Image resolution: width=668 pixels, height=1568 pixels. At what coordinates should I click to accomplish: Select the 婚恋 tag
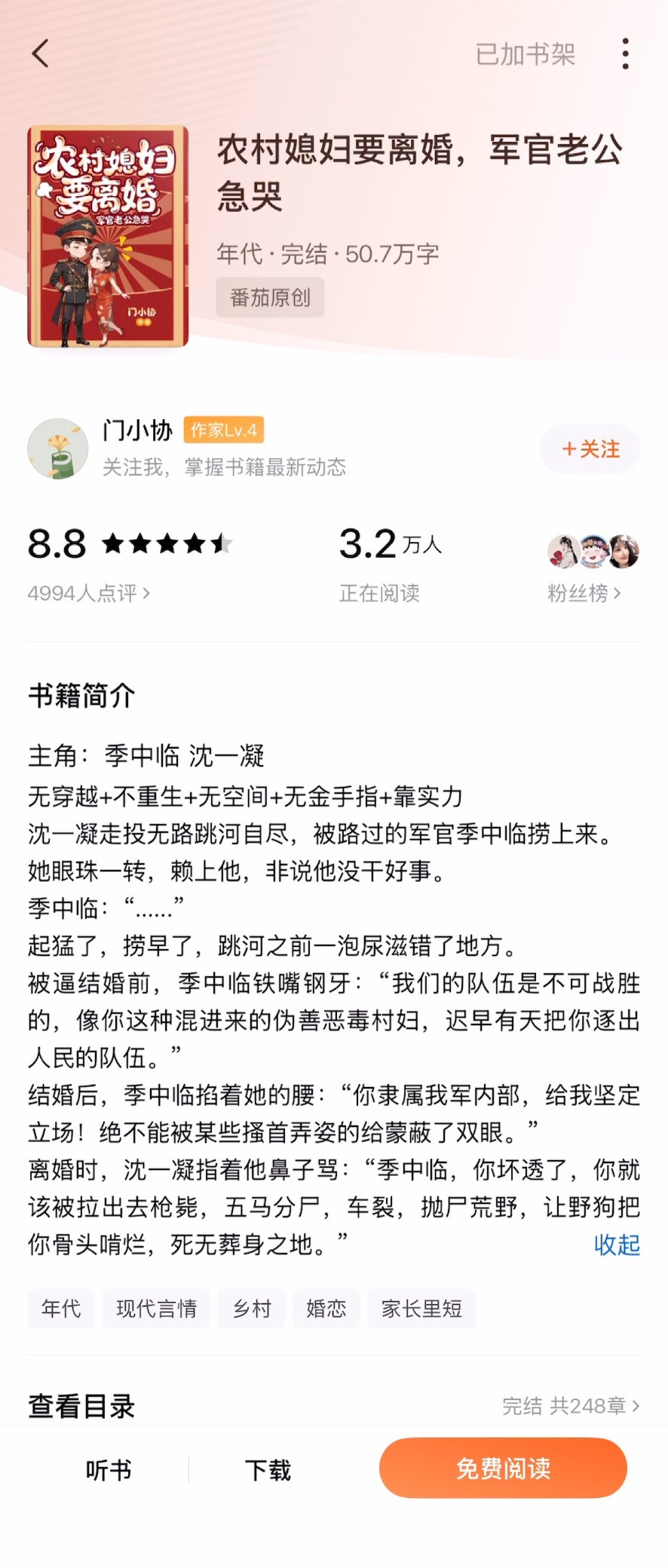326,1309
